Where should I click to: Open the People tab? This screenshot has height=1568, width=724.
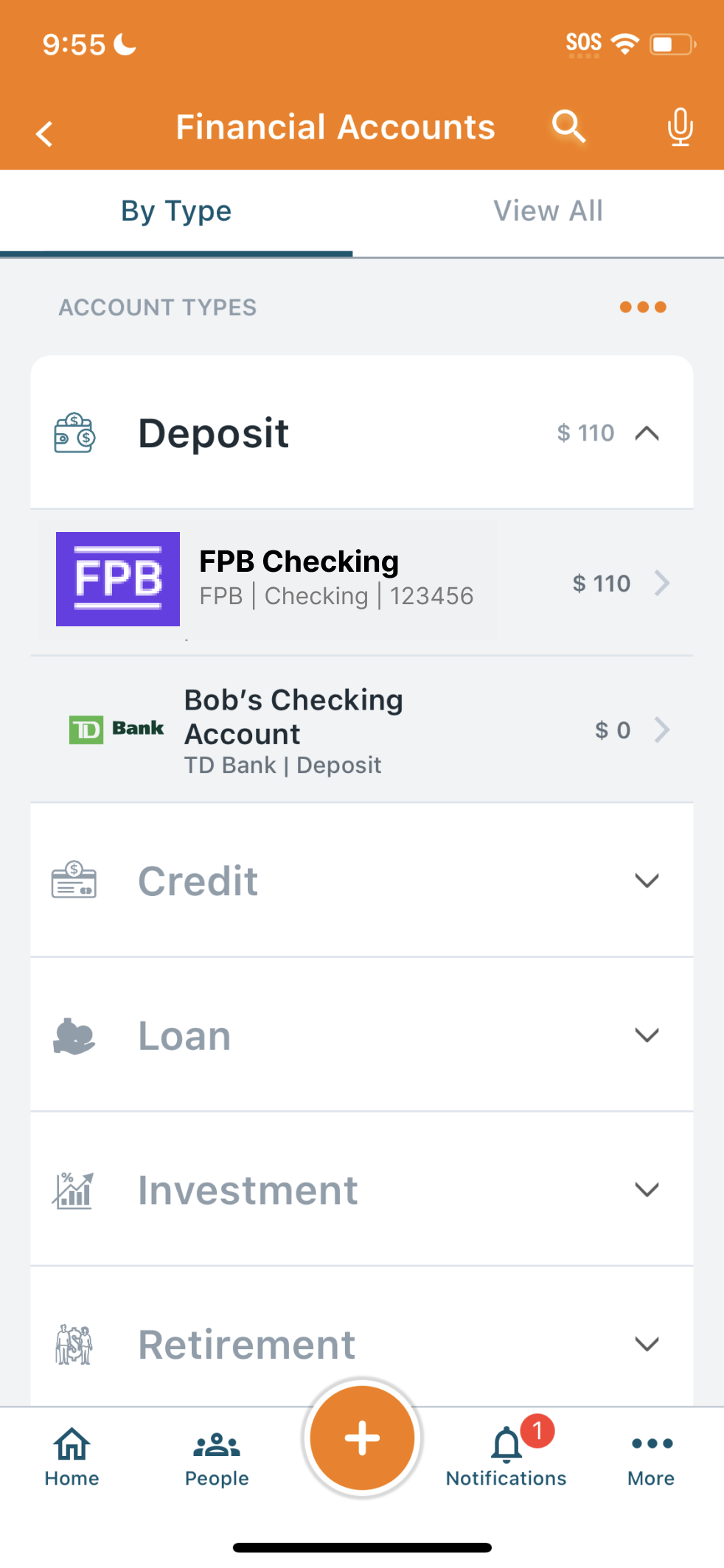pyautogui.click(x=217, y=1457)
